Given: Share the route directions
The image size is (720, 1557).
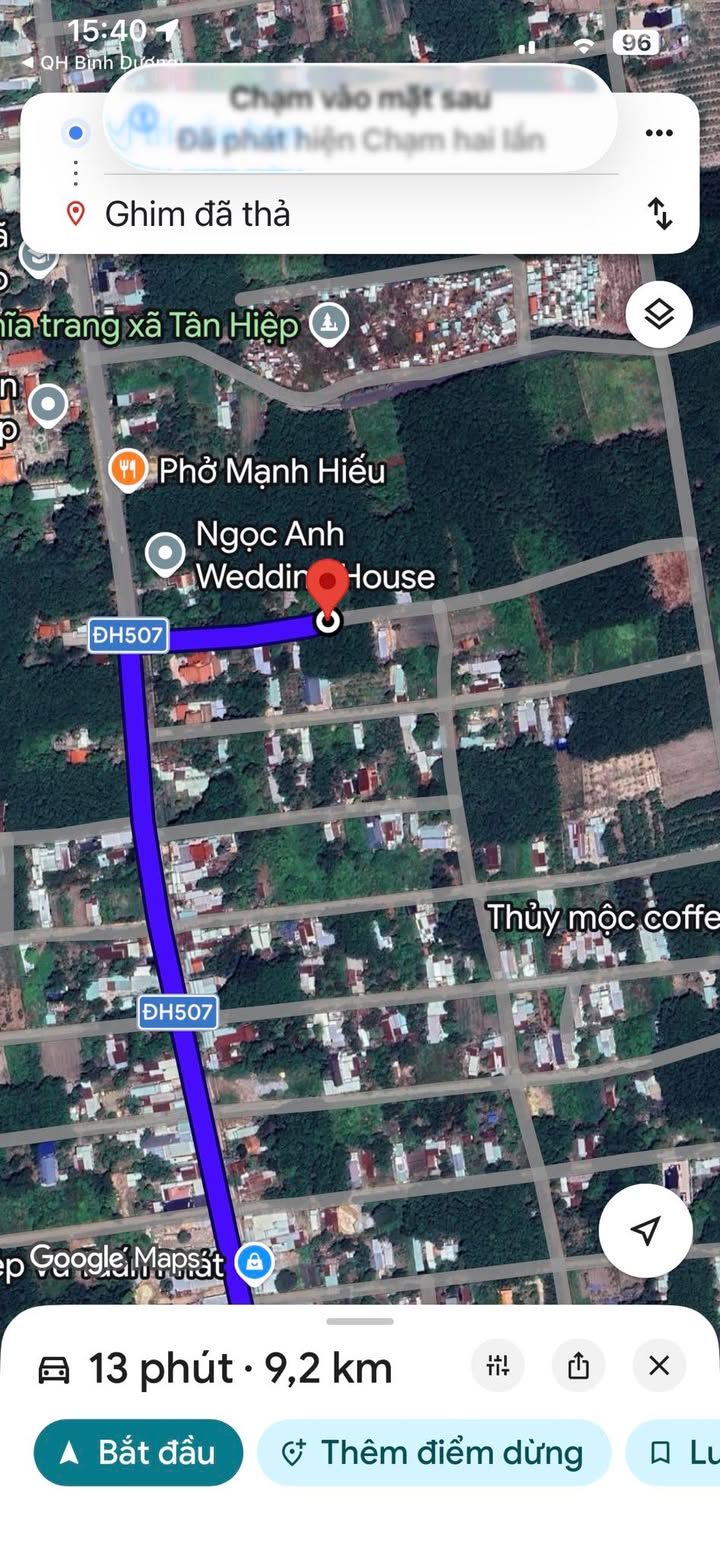Looking at the screenshot, I should (578, 1366).
